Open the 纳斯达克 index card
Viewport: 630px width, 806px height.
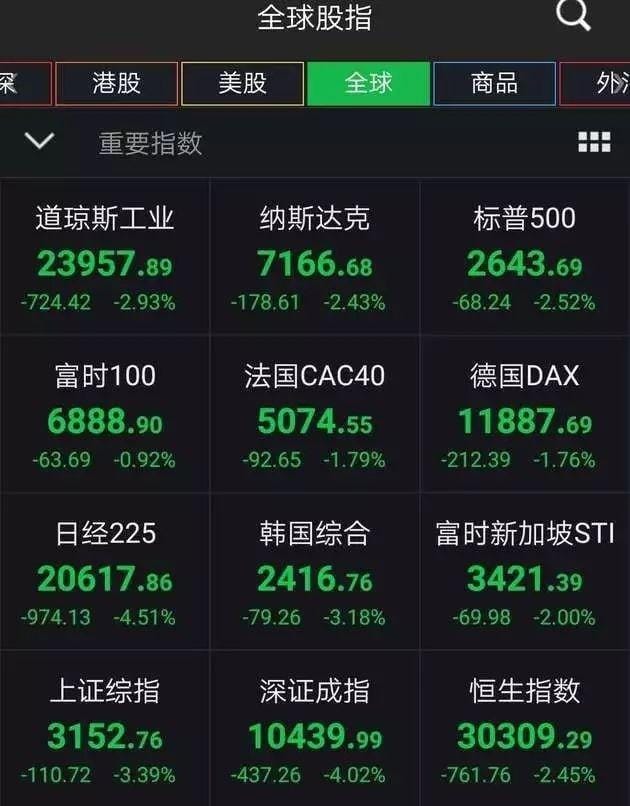[x=314, y=258]
